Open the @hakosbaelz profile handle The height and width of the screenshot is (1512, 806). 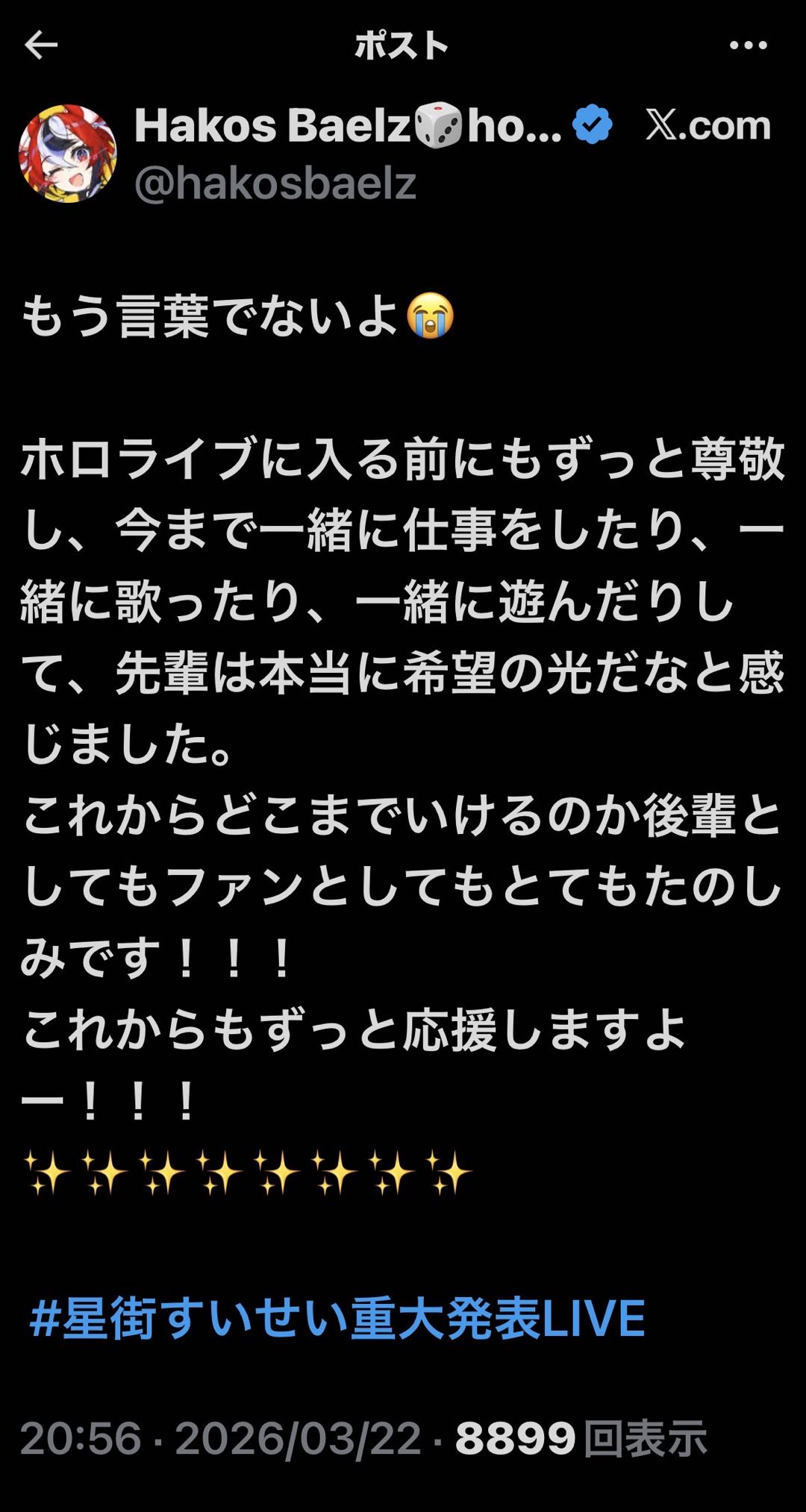pos(275,183)
